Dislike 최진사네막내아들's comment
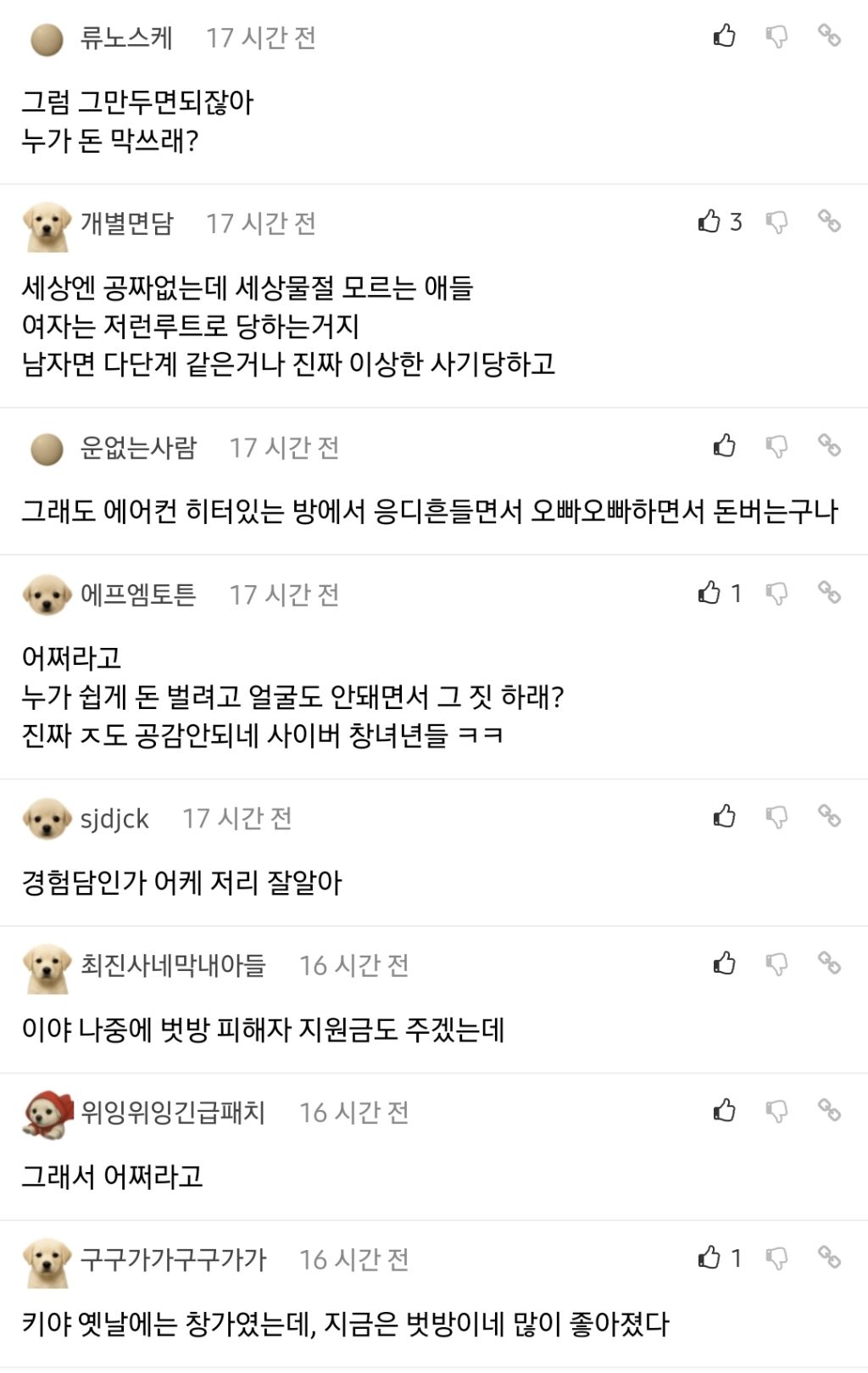 (776, 963)
